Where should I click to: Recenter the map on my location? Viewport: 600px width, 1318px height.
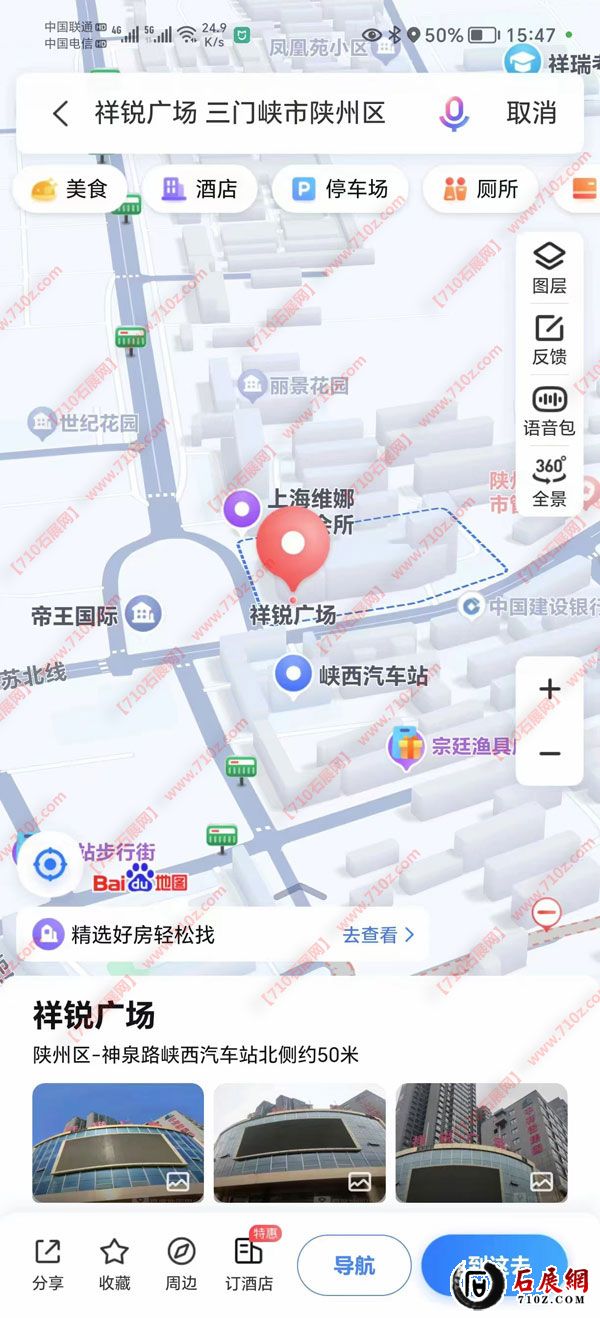coord(50,863)
